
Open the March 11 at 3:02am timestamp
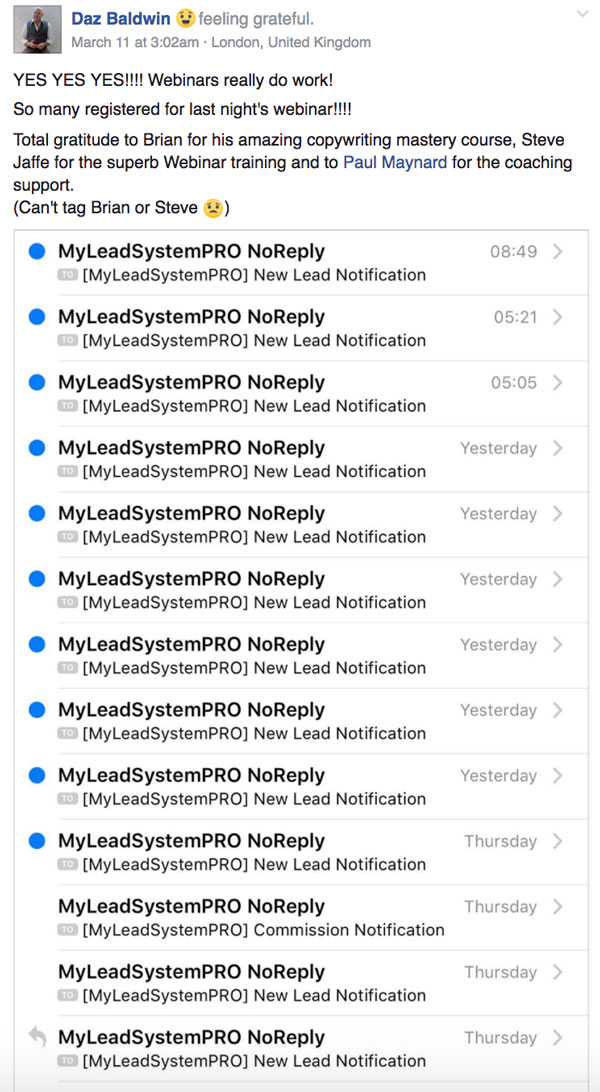(x=136, y=42)
